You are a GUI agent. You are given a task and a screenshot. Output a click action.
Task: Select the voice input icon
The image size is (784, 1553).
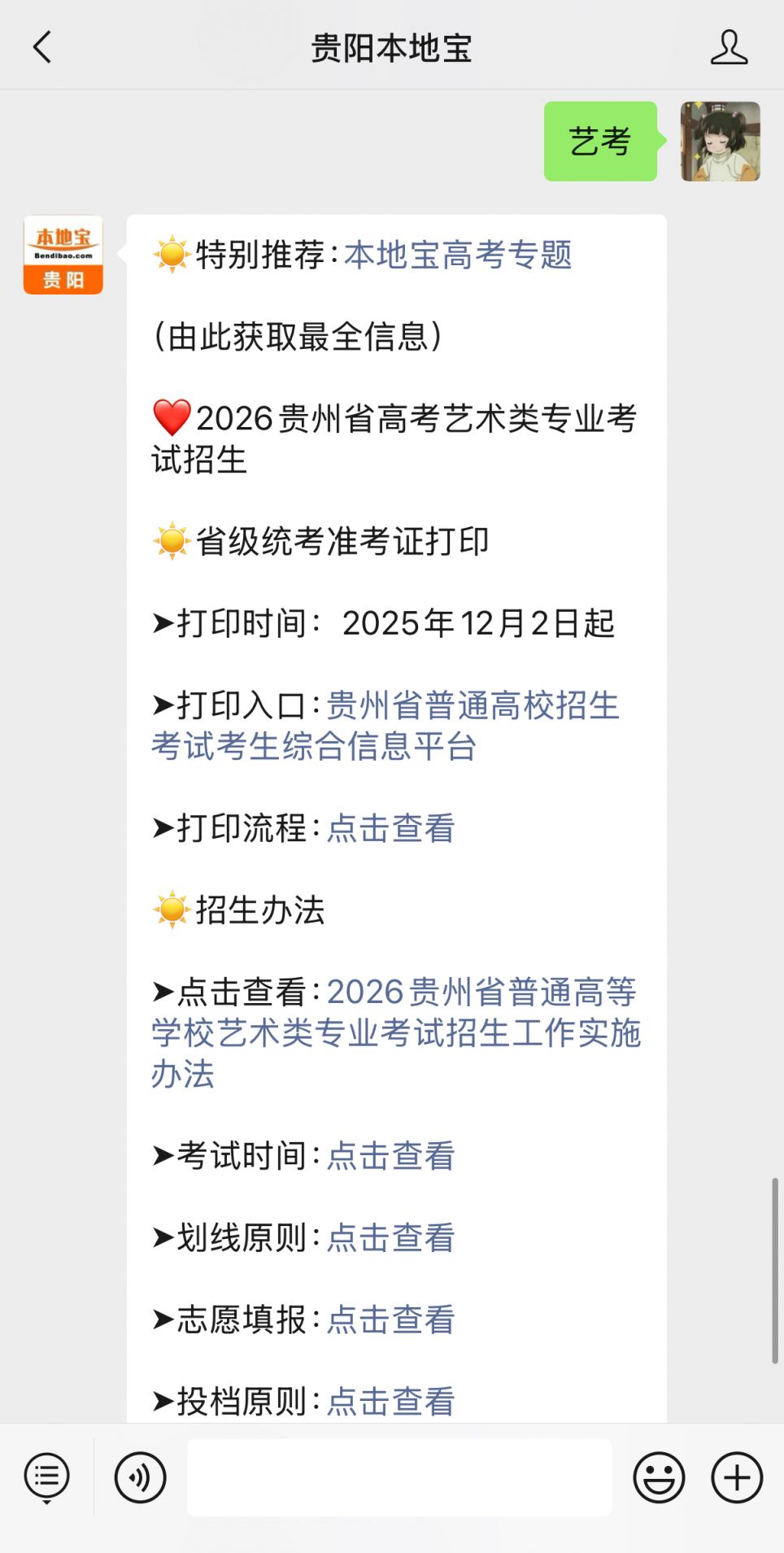click(x=140, y=1477)
